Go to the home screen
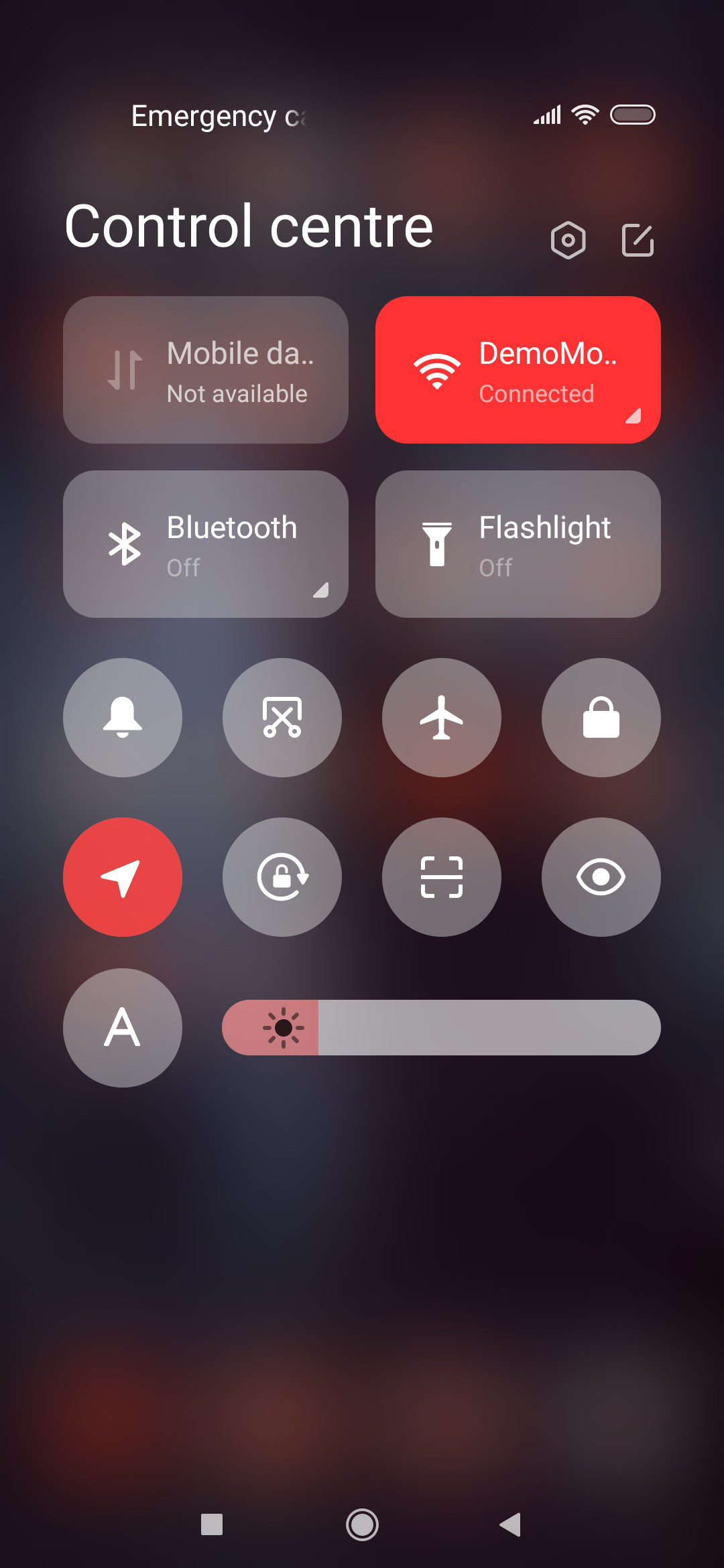The image size is (724, 1568). click(362, 1525)
